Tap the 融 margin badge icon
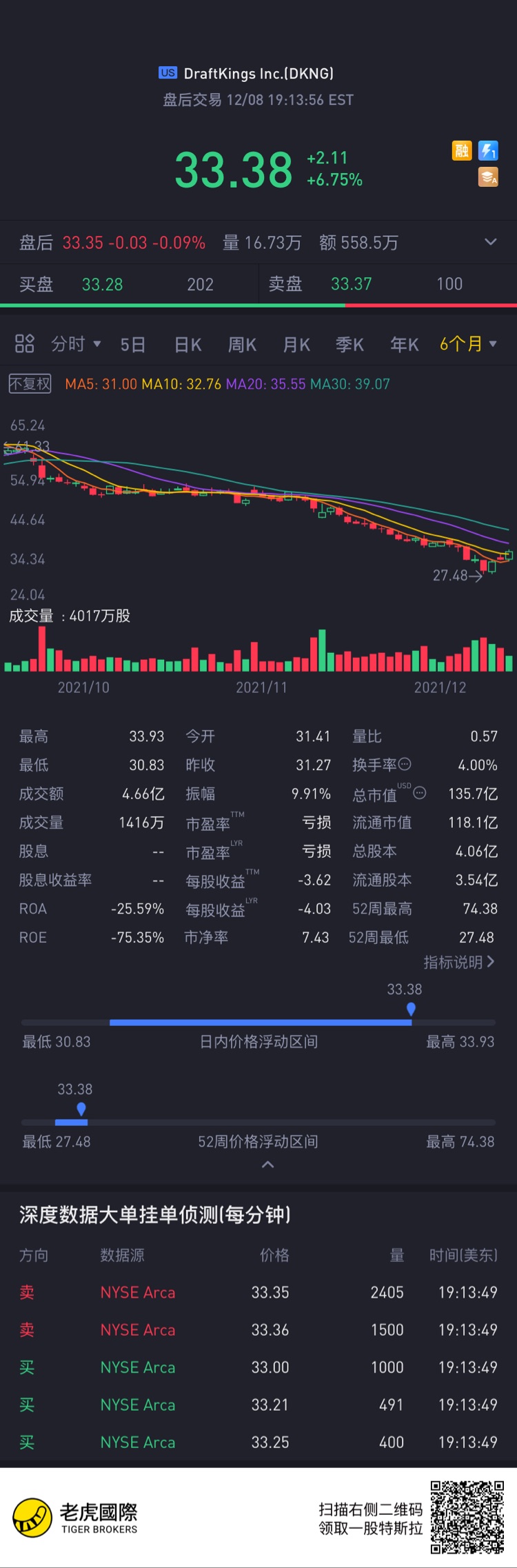This screenshot has width=517, height=1568. [x=461, y=150]
